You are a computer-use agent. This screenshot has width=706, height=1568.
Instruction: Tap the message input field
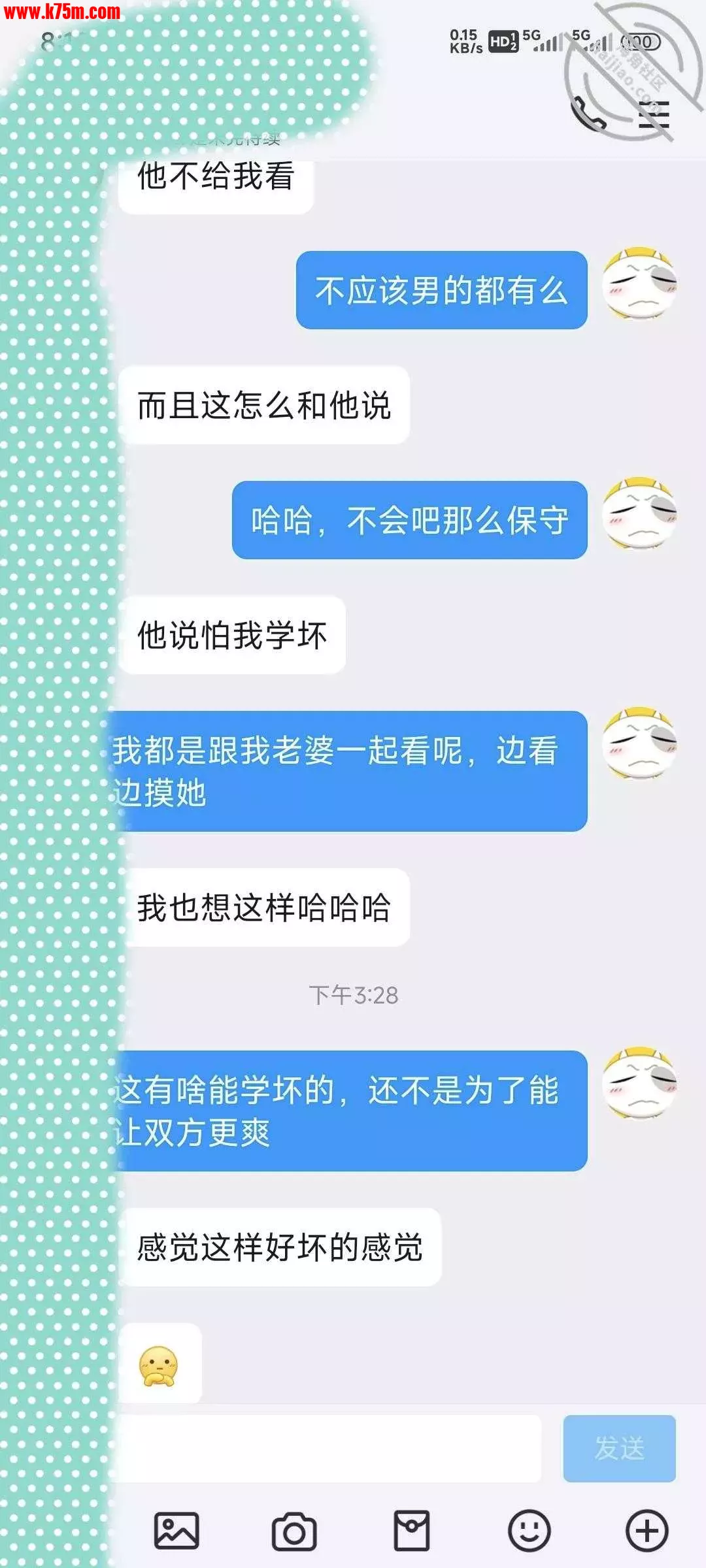pyautogui.click(x=327, y=1448)
